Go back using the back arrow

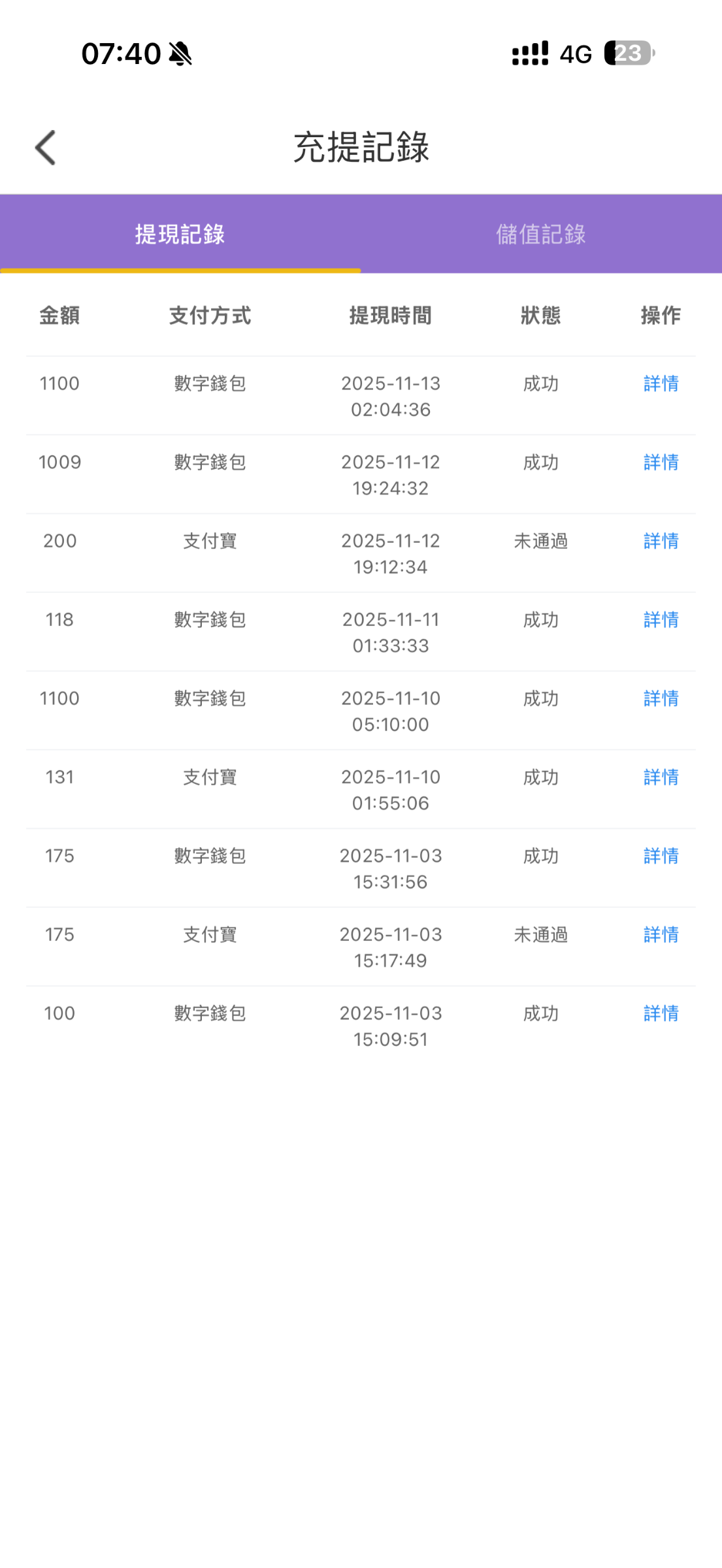[46, 148]
